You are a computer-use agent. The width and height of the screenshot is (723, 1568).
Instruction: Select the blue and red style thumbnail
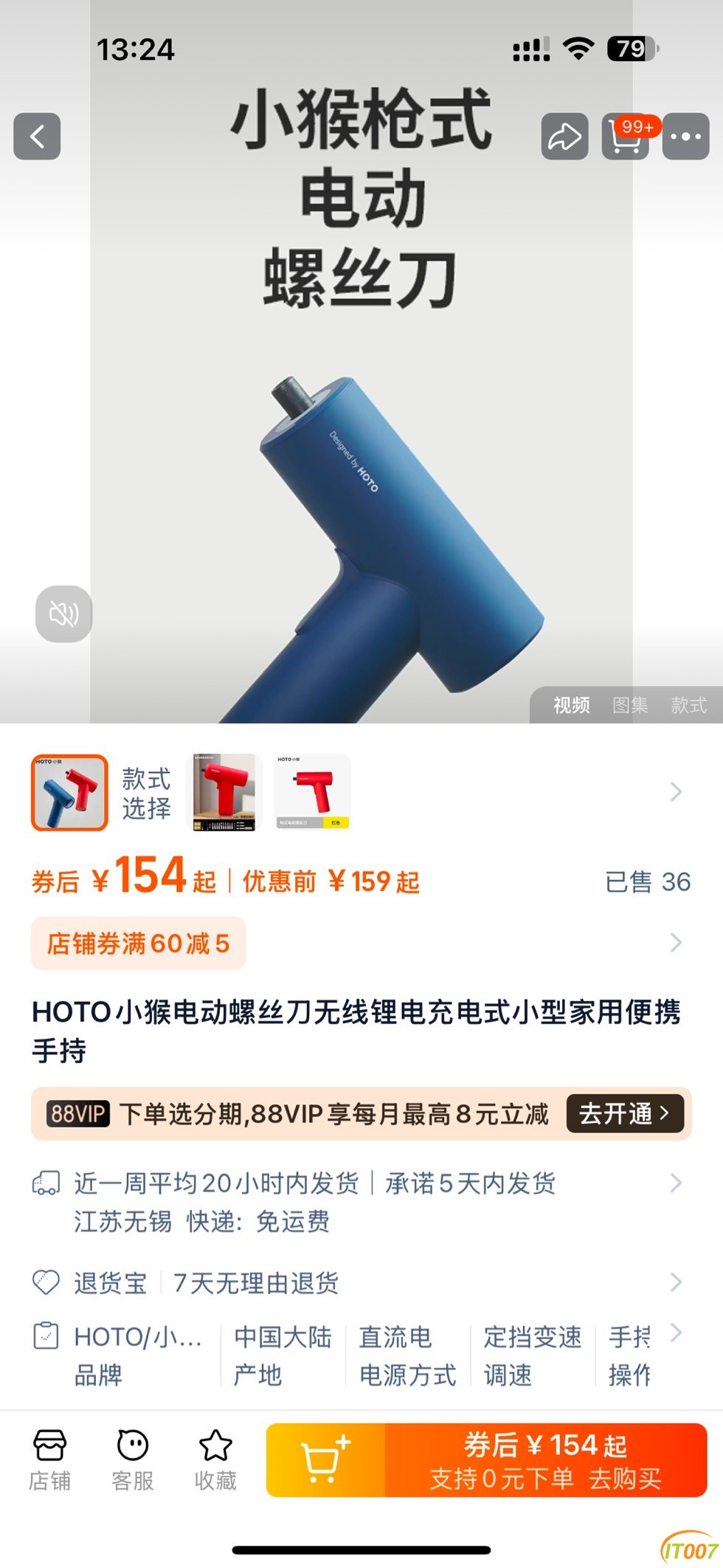point(69,792)
